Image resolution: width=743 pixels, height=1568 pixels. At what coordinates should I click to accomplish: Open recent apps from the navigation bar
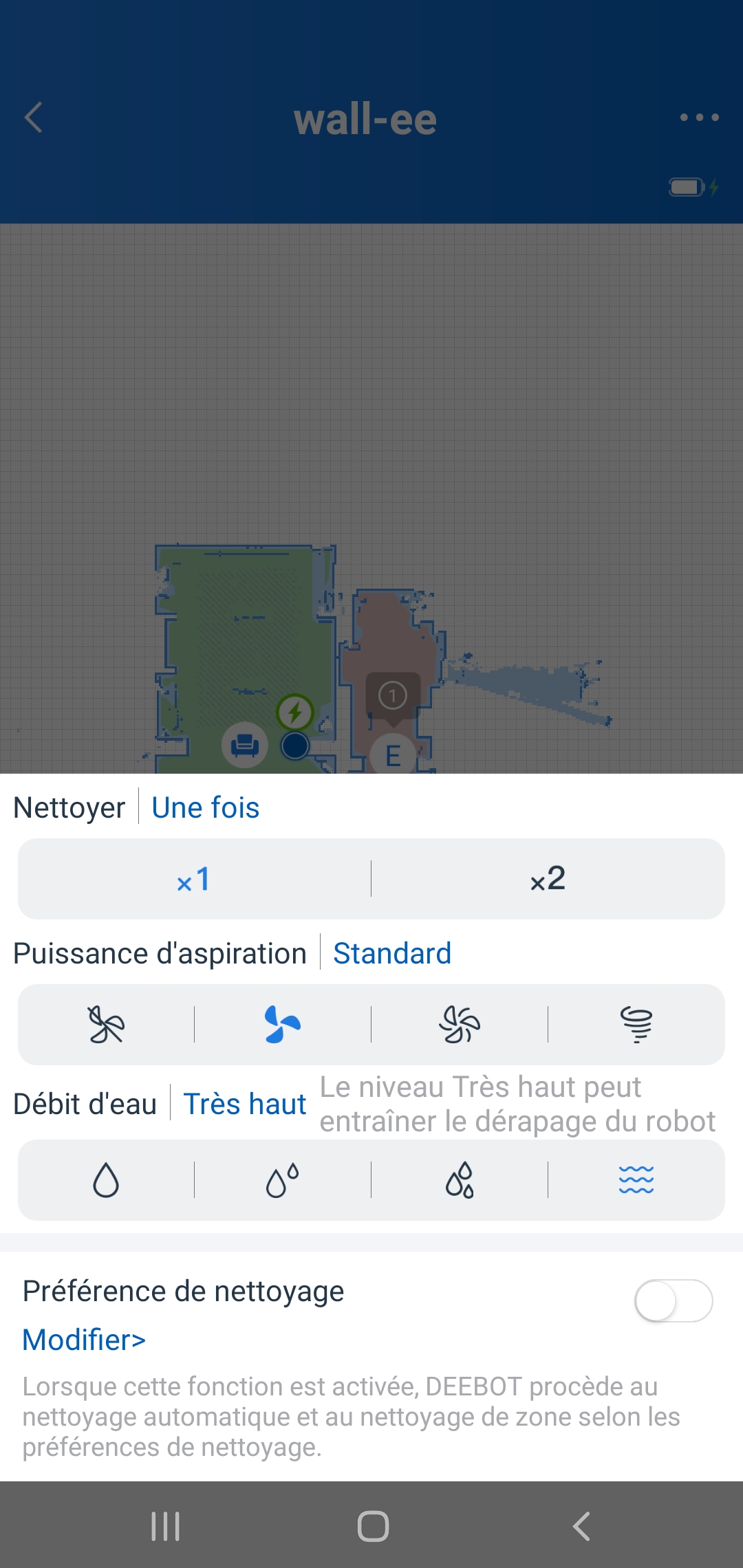coord(165,1526)
